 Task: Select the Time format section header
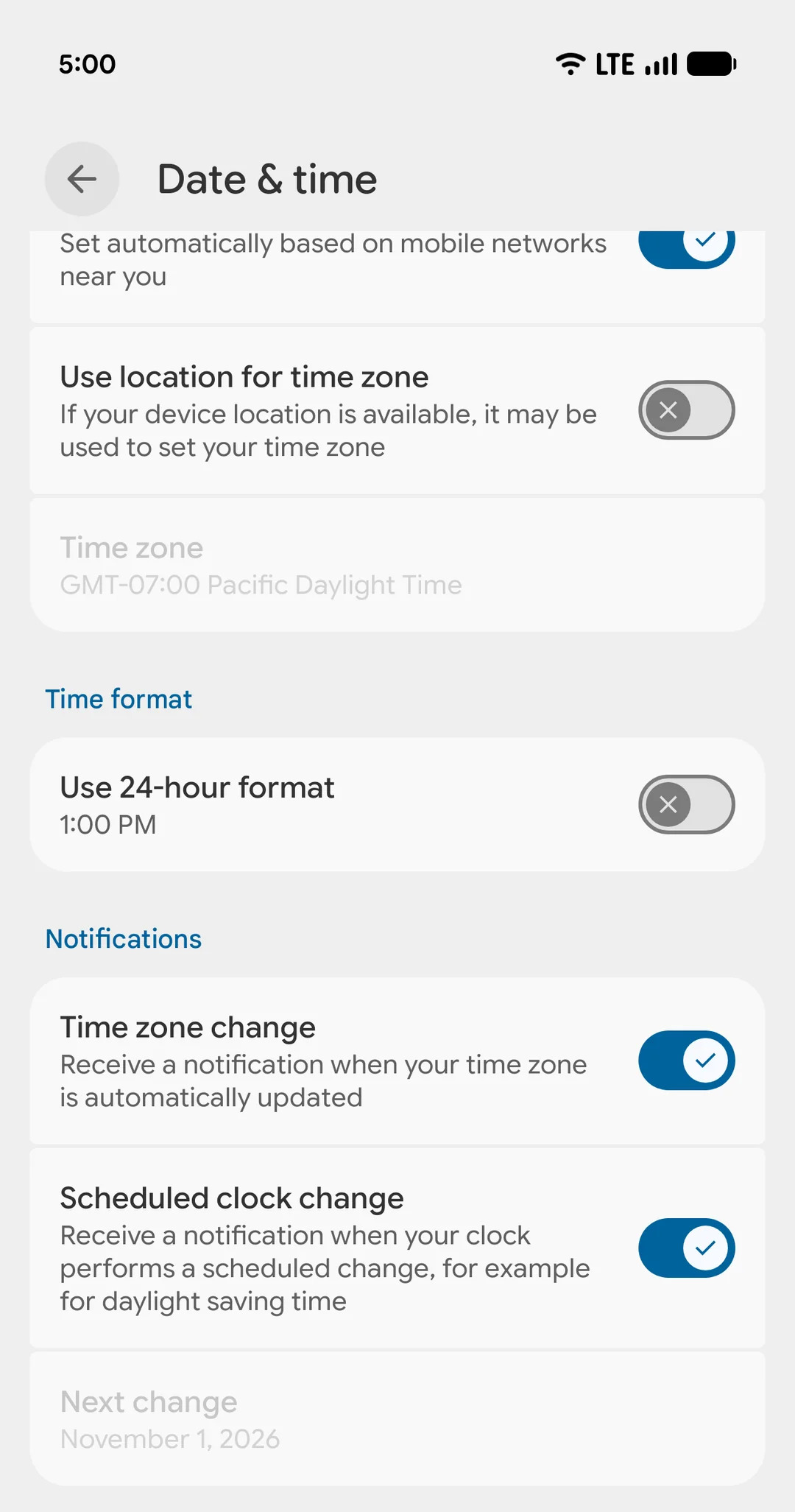[119, 699]
